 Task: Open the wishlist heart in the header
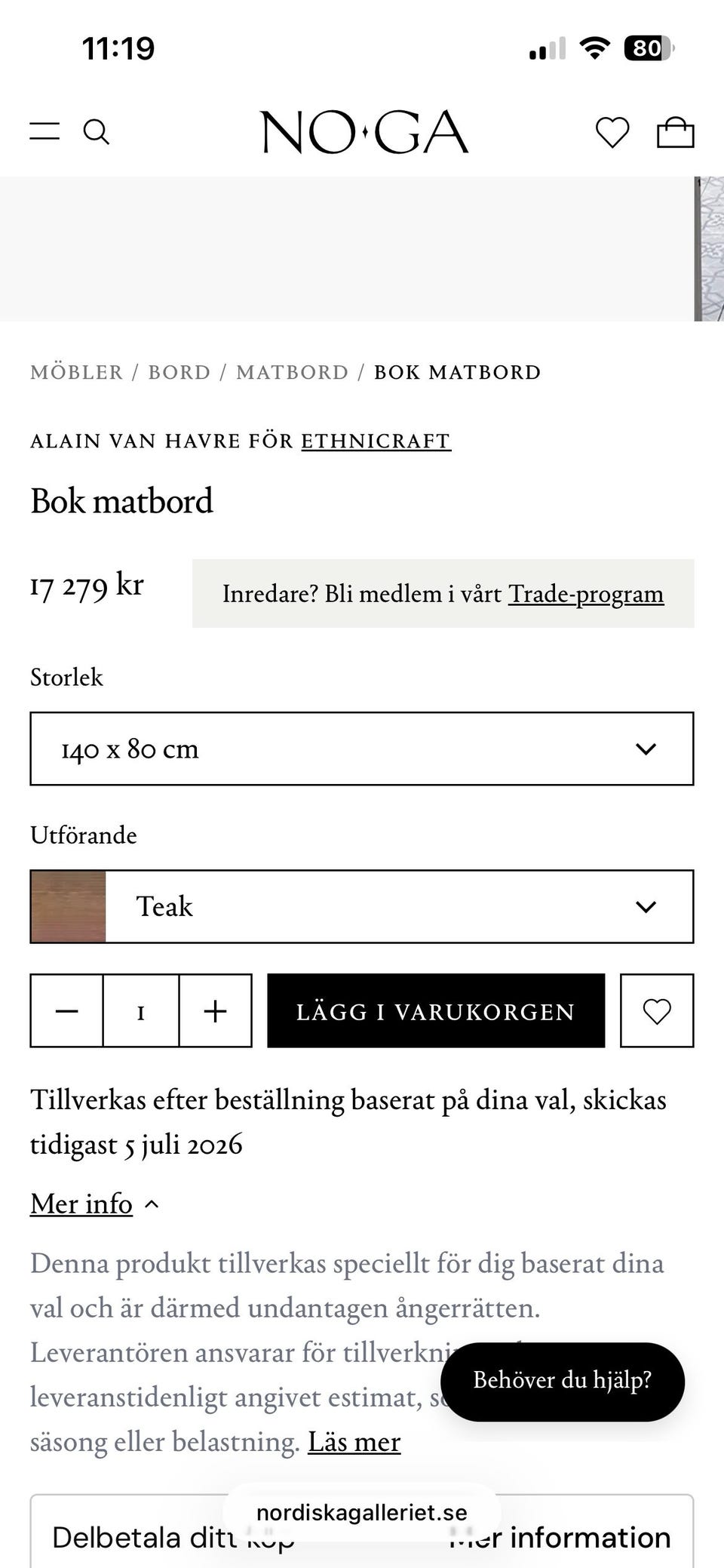[612, 133]
